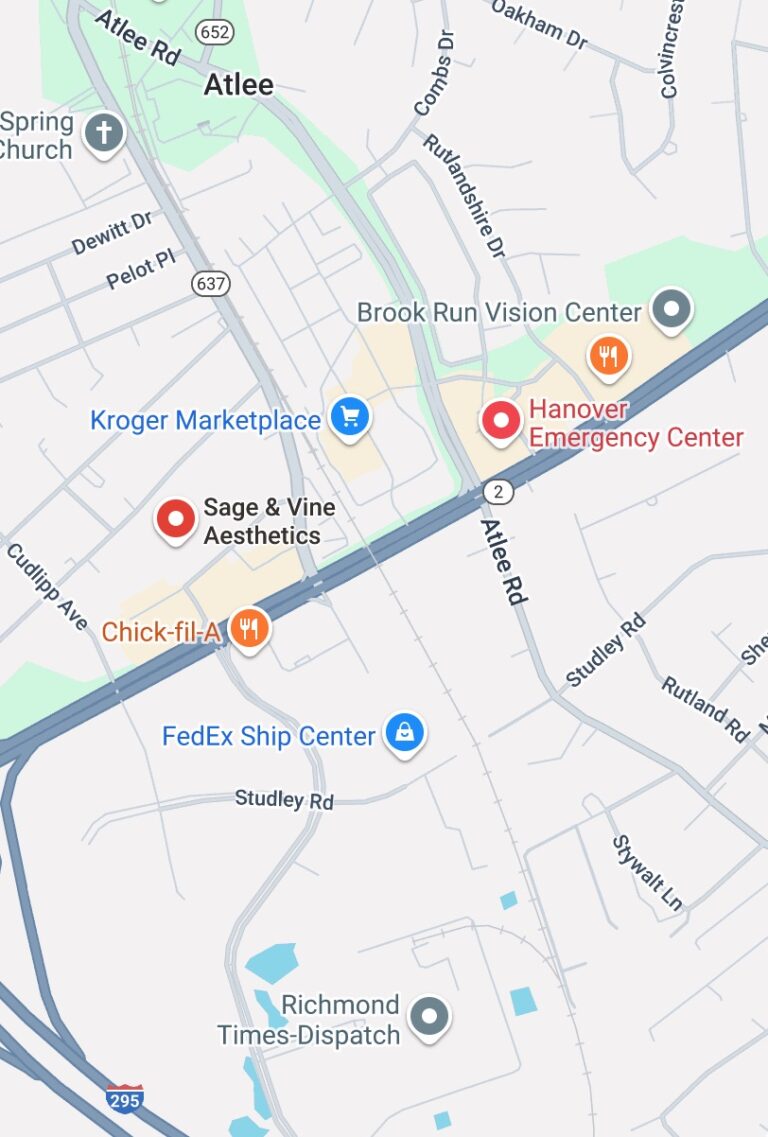Tap the Sage & Vine Aesthetics pin
Viewport: 768px width, 1137px height.
[176, 519]
